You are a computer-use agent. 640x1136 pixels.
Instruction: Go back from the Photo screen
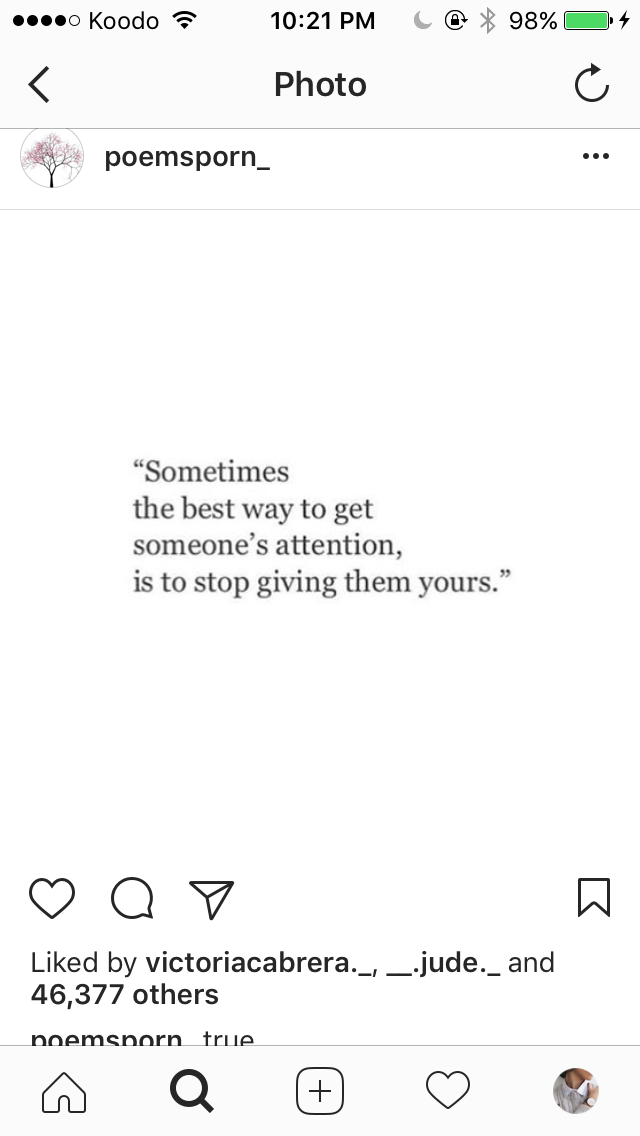(39, 85)
